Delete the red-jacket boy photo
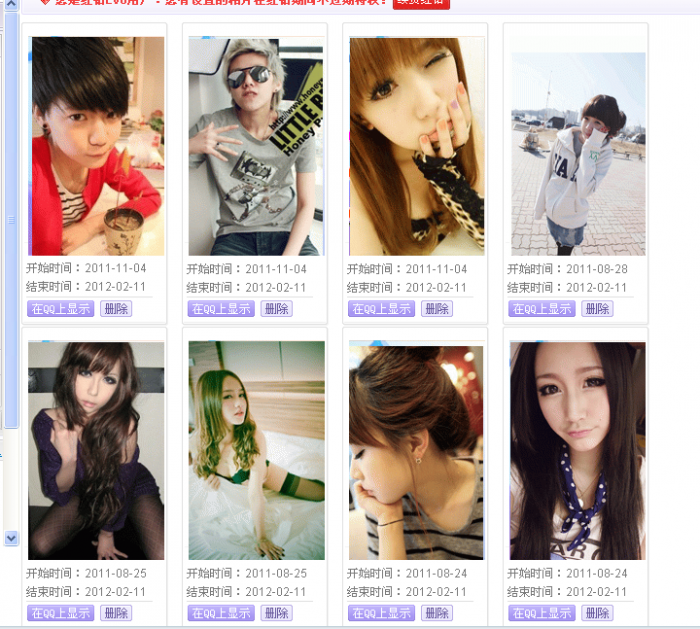The image size is (700, 629). click(x=116, y=309)
